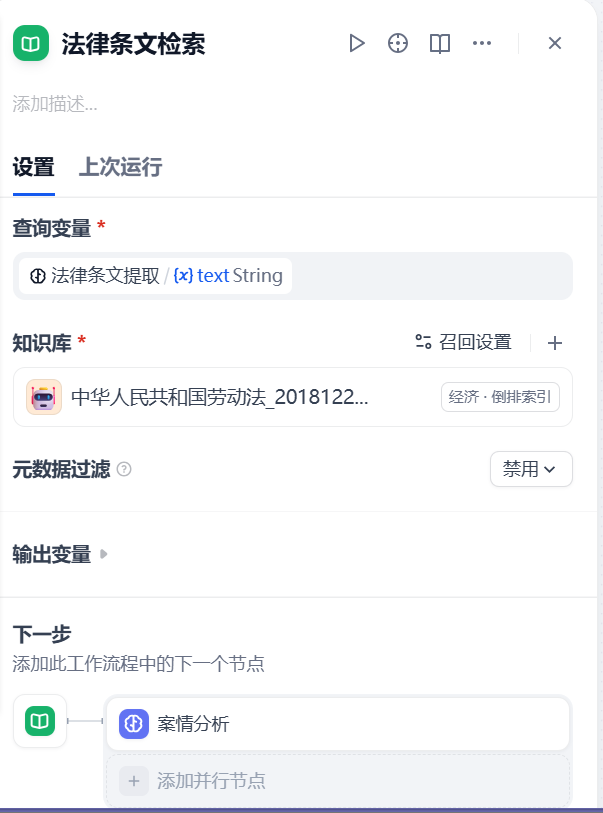Open the 案情分析 next node
The height and width of the screenshot is (813, 603).
click(338, 724)
